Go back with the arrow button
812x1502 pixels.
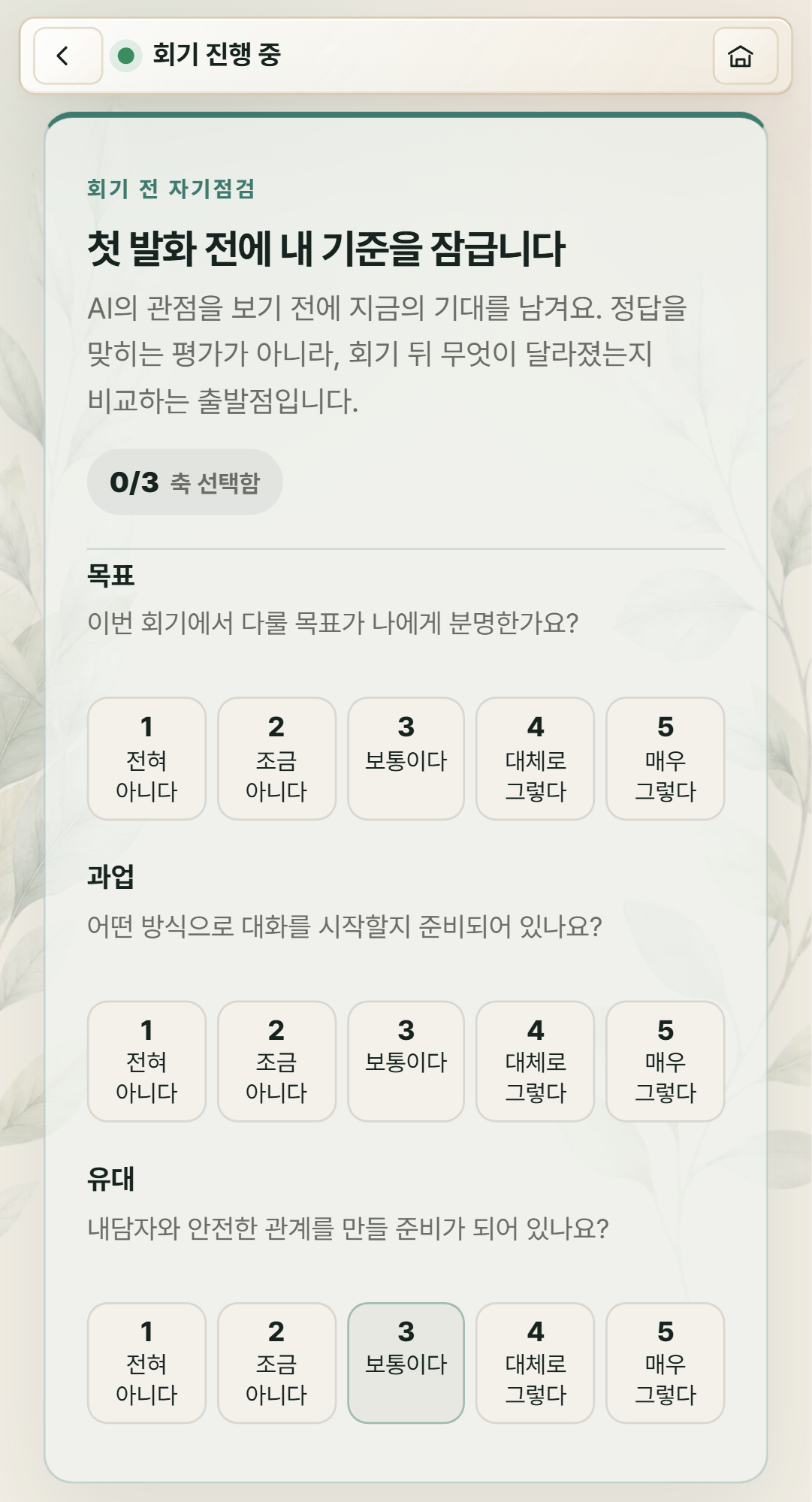coord(68,56)
